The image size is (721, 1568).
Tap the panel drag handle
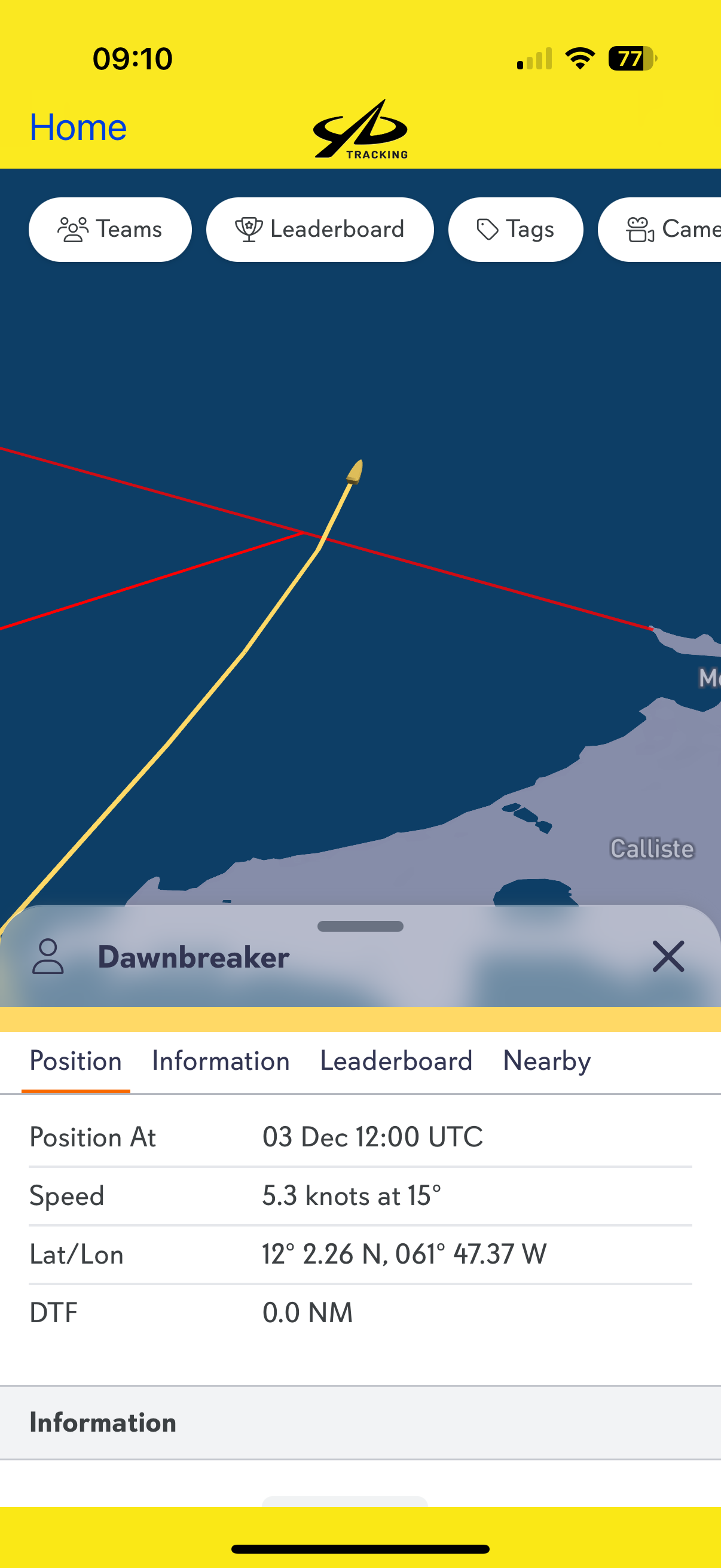pos(360,926)
